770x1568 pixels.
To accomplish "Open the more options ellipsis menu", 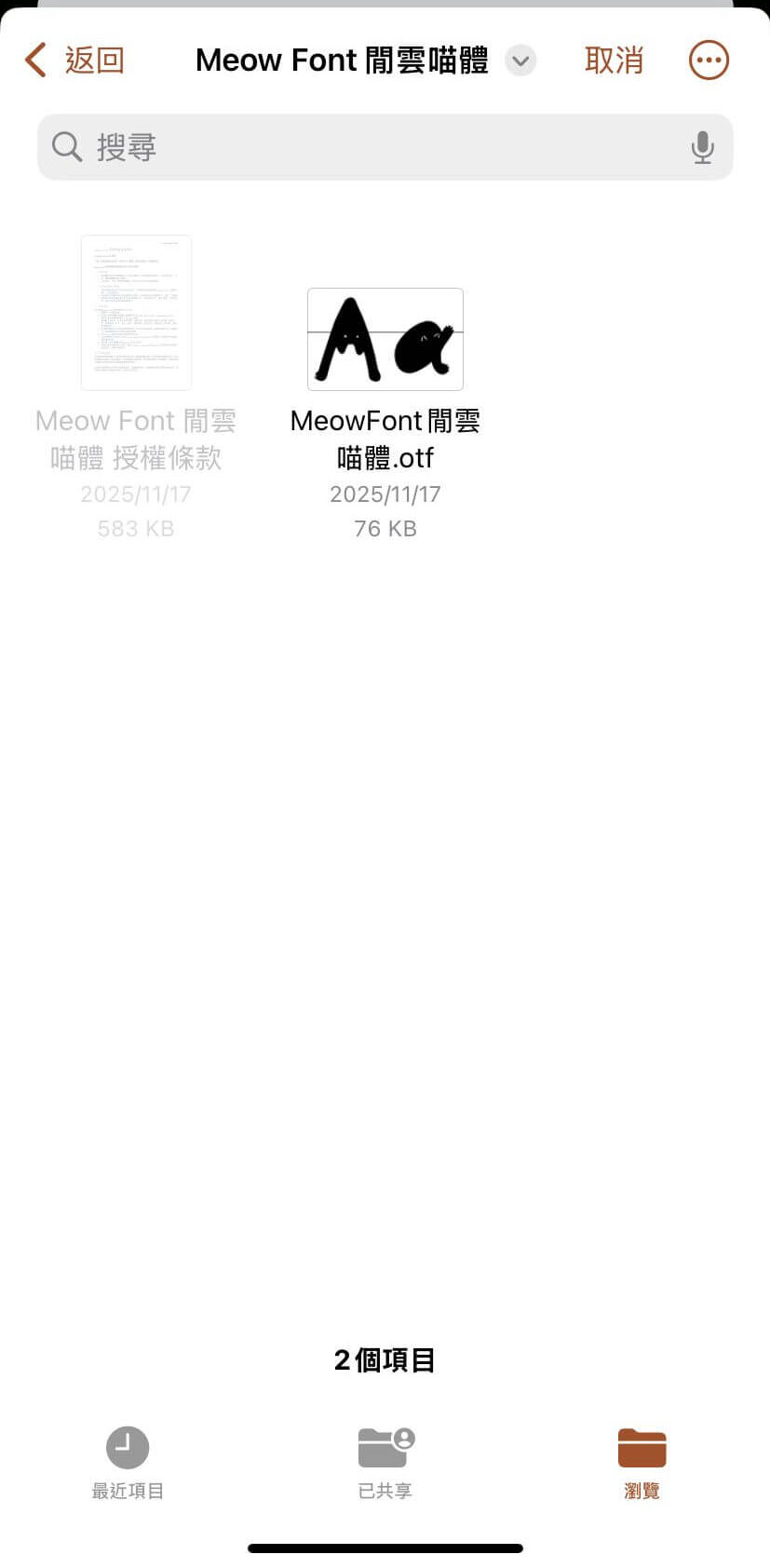I will click(x=709, y=61).
